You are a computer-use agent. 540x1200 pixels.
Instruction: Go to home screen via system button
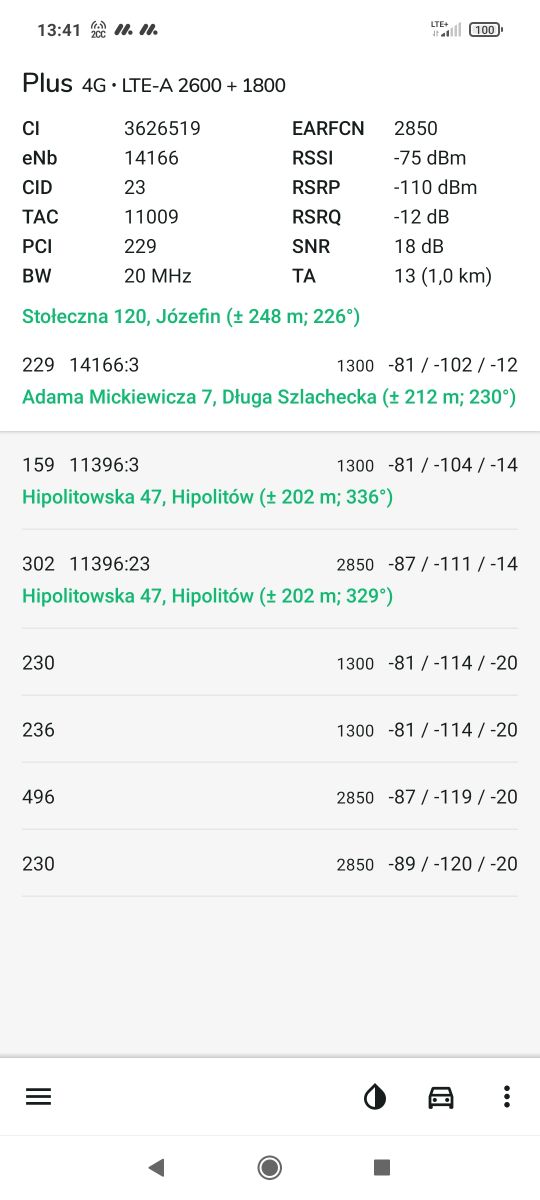[x=269, y=1166]
